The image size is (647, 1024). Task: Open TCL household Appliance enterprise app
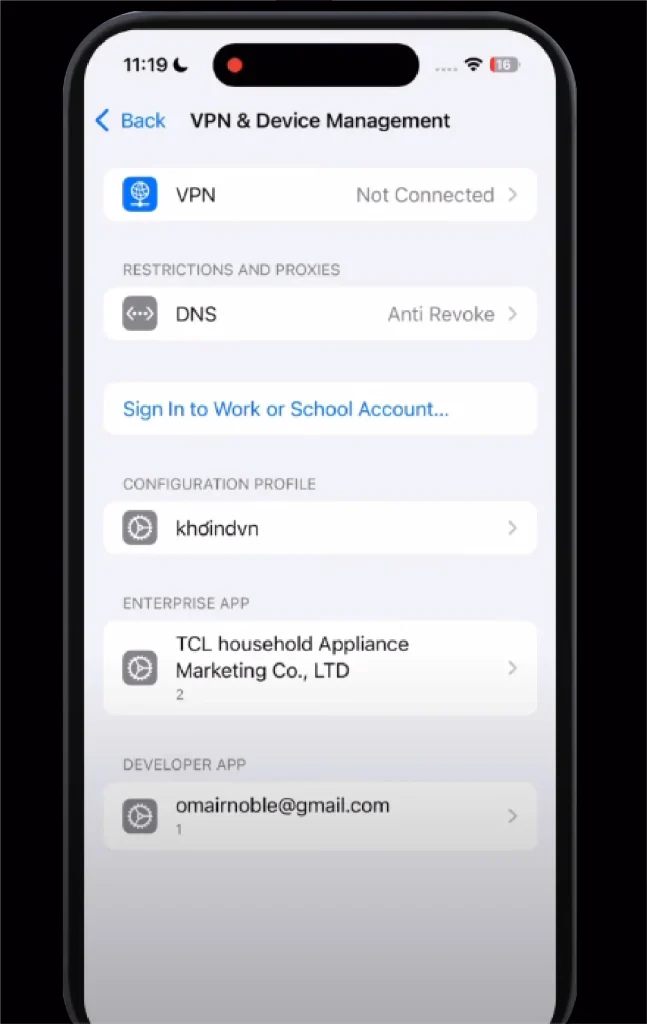(x=320, y=668)
